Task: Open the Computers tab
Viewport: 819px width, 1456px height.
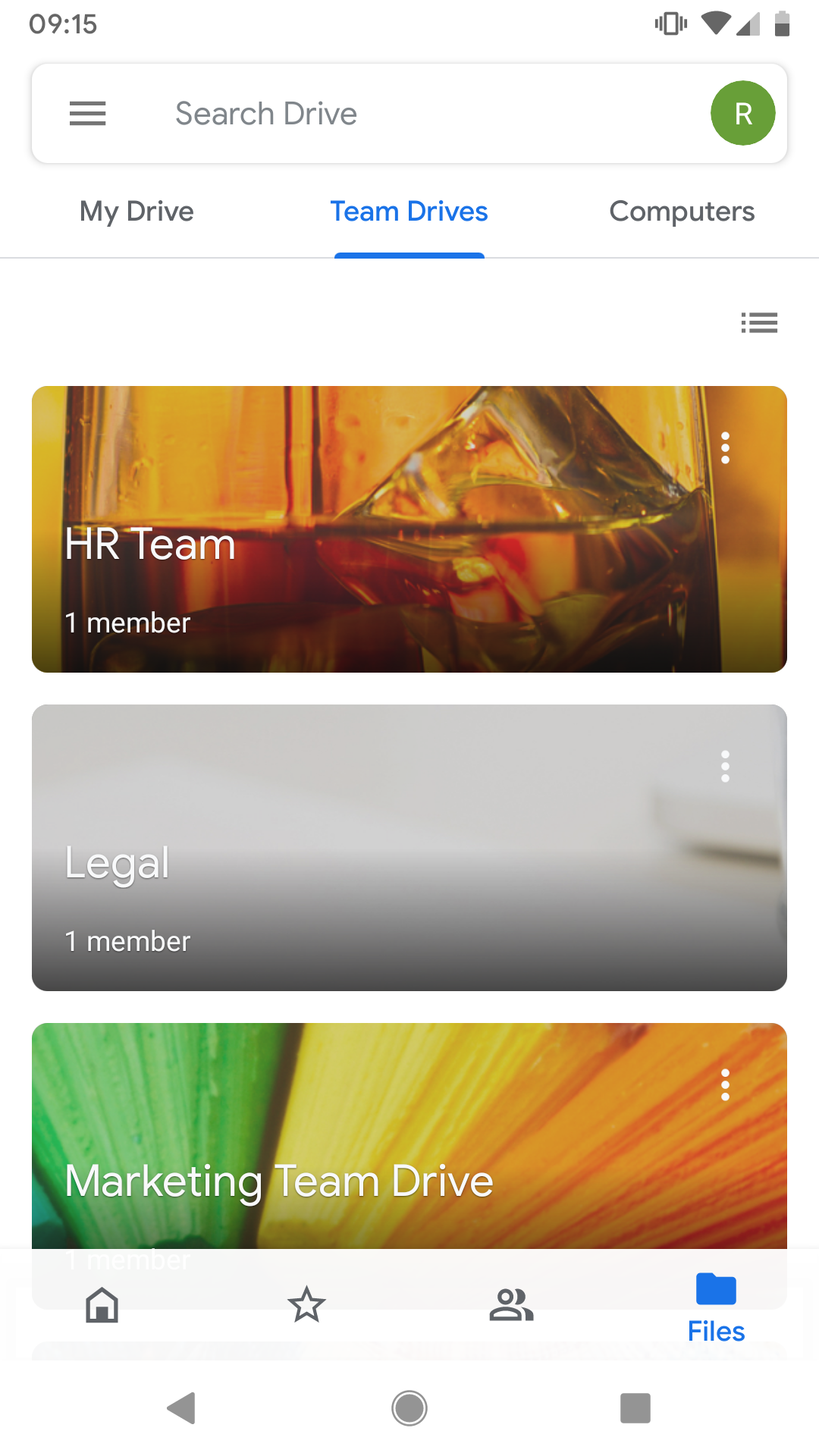Action: (681, 212)
